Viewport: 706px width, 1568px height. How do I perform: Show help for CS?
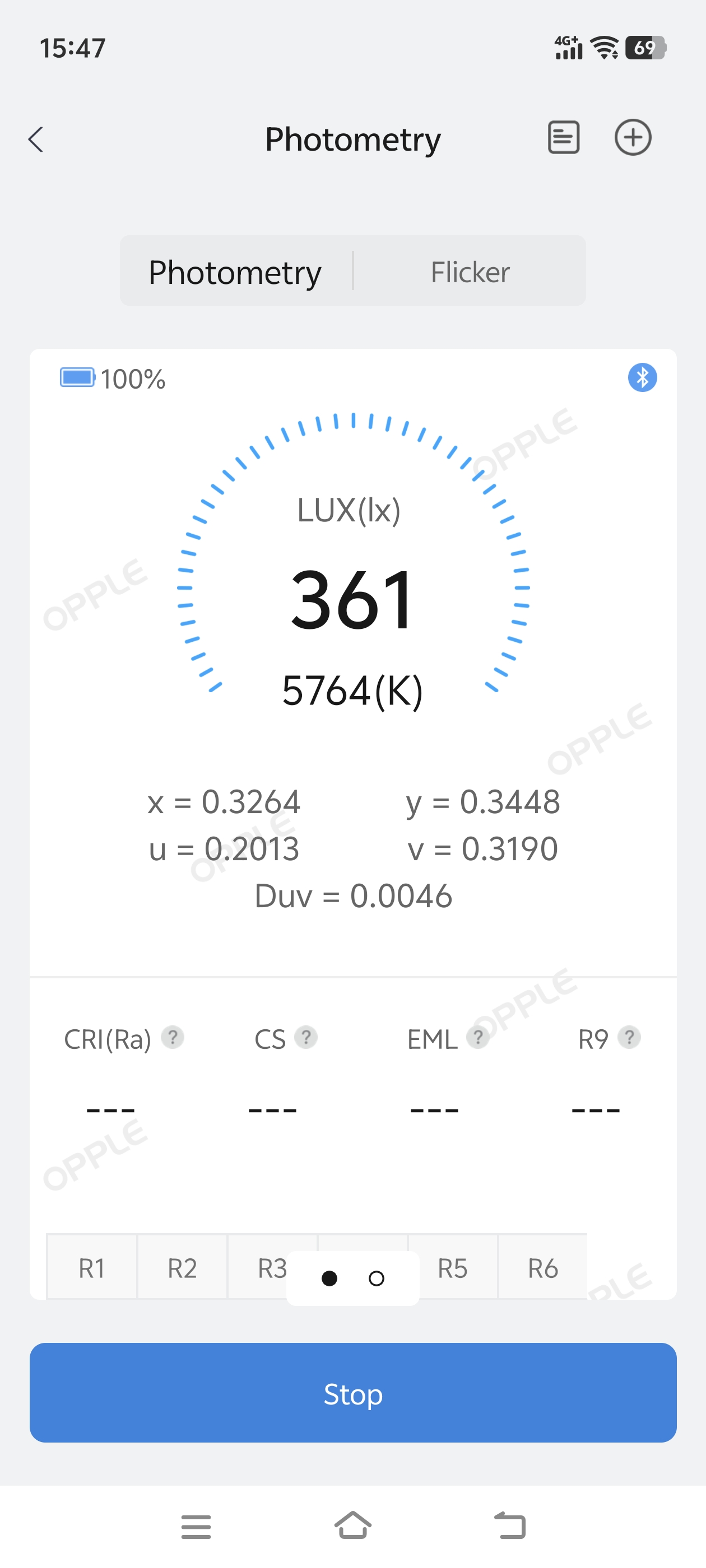[x=306, y=1037]
